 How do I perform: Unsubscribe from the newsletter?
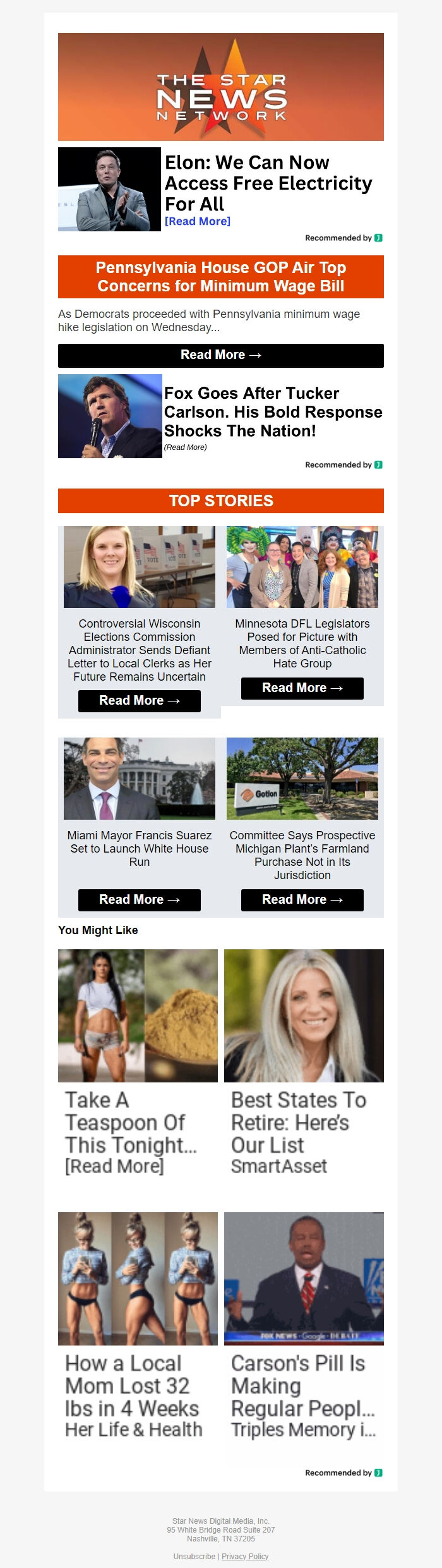coord(194,1556)
